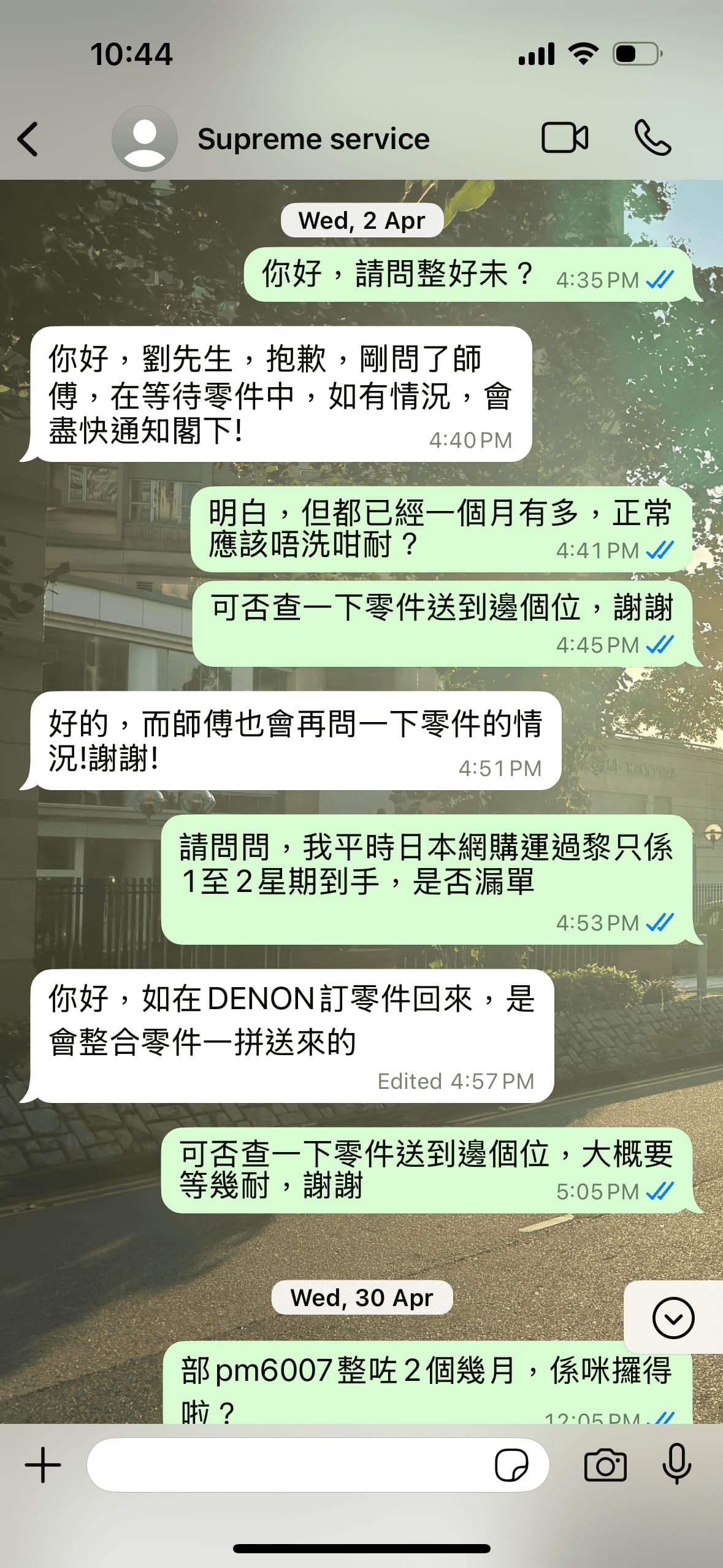Screen dimensions: 723x1568
Task: Open Supreme service contact info
Action: 313,139
